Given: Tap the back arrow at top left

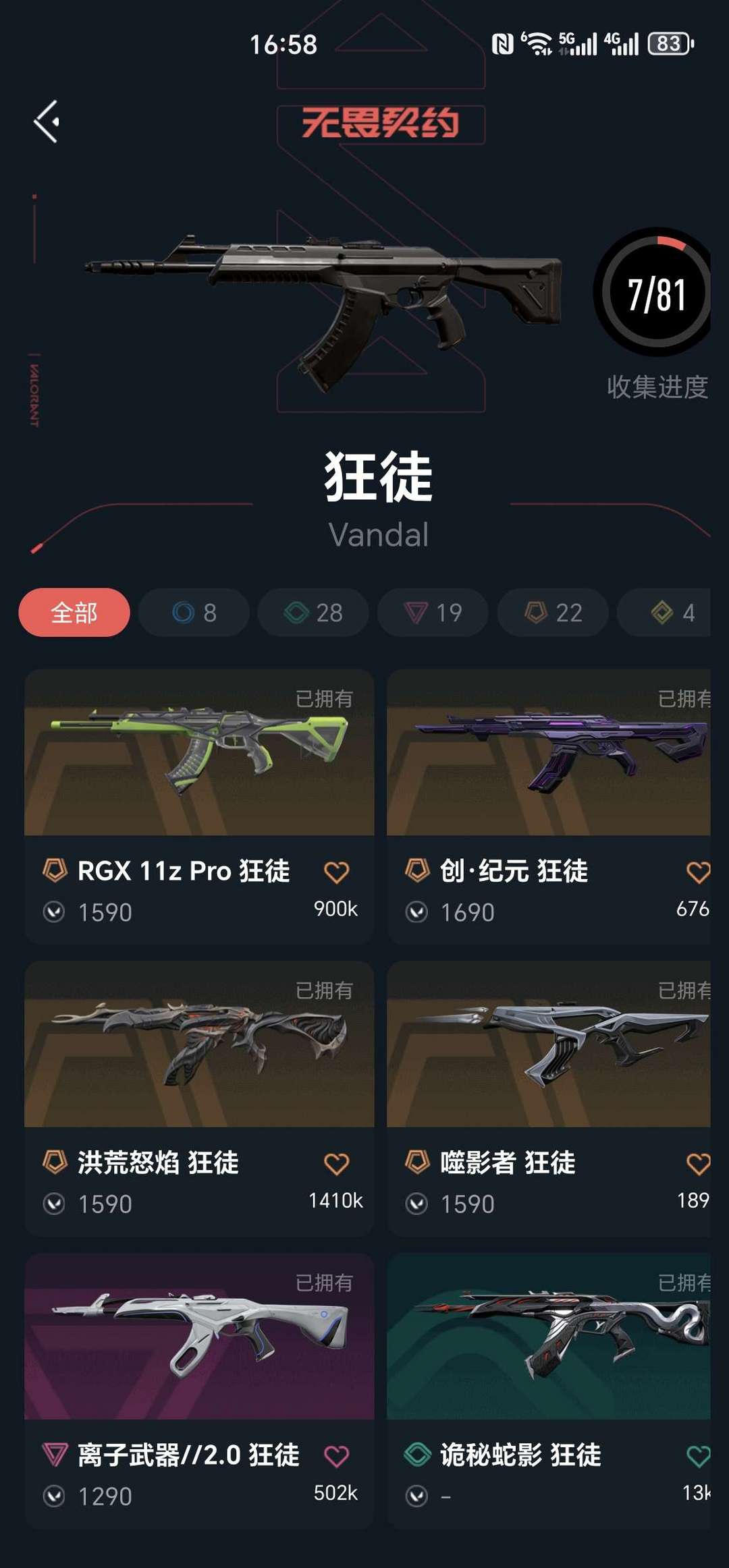Looking at the screenshot, I should (47, 121).
